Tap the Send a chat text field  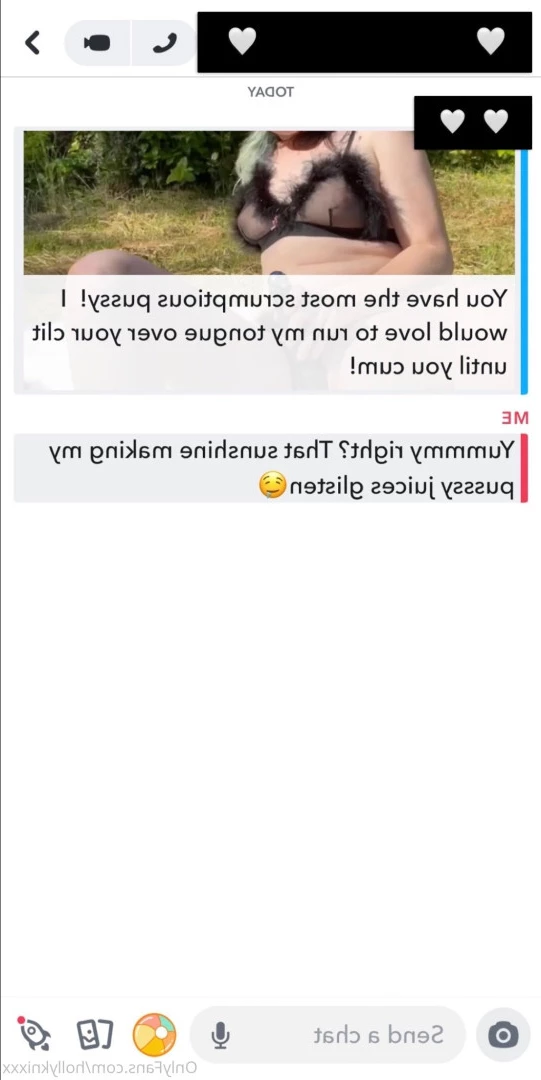point(327,1035)
